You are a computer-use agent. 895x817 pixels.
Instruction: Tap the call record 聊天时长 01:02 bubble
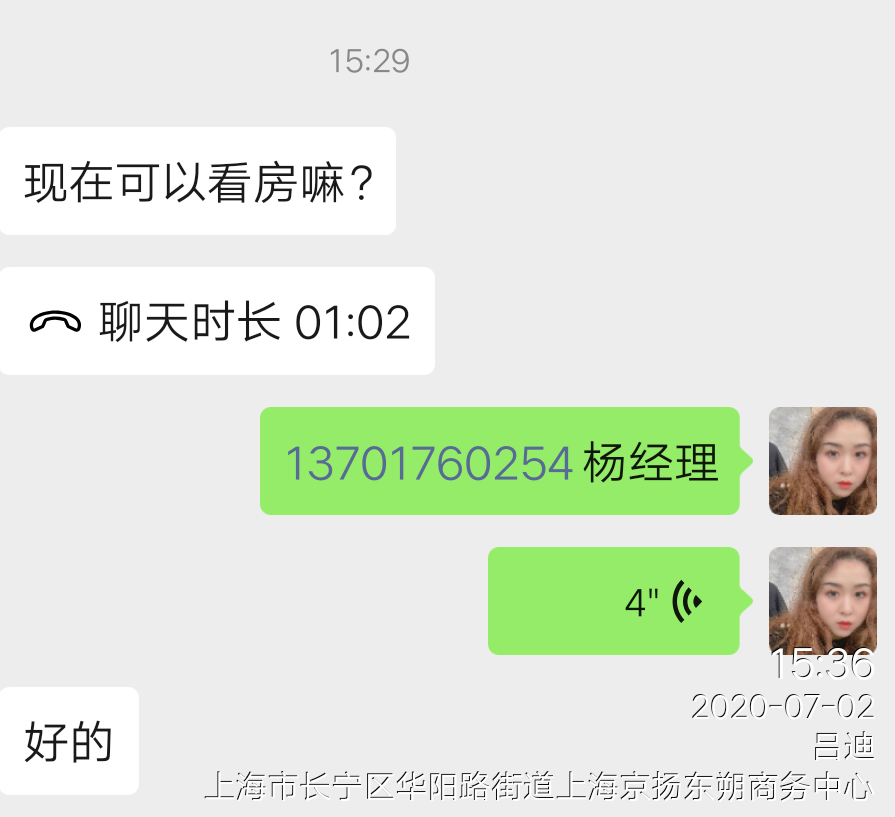pos(217,322)
